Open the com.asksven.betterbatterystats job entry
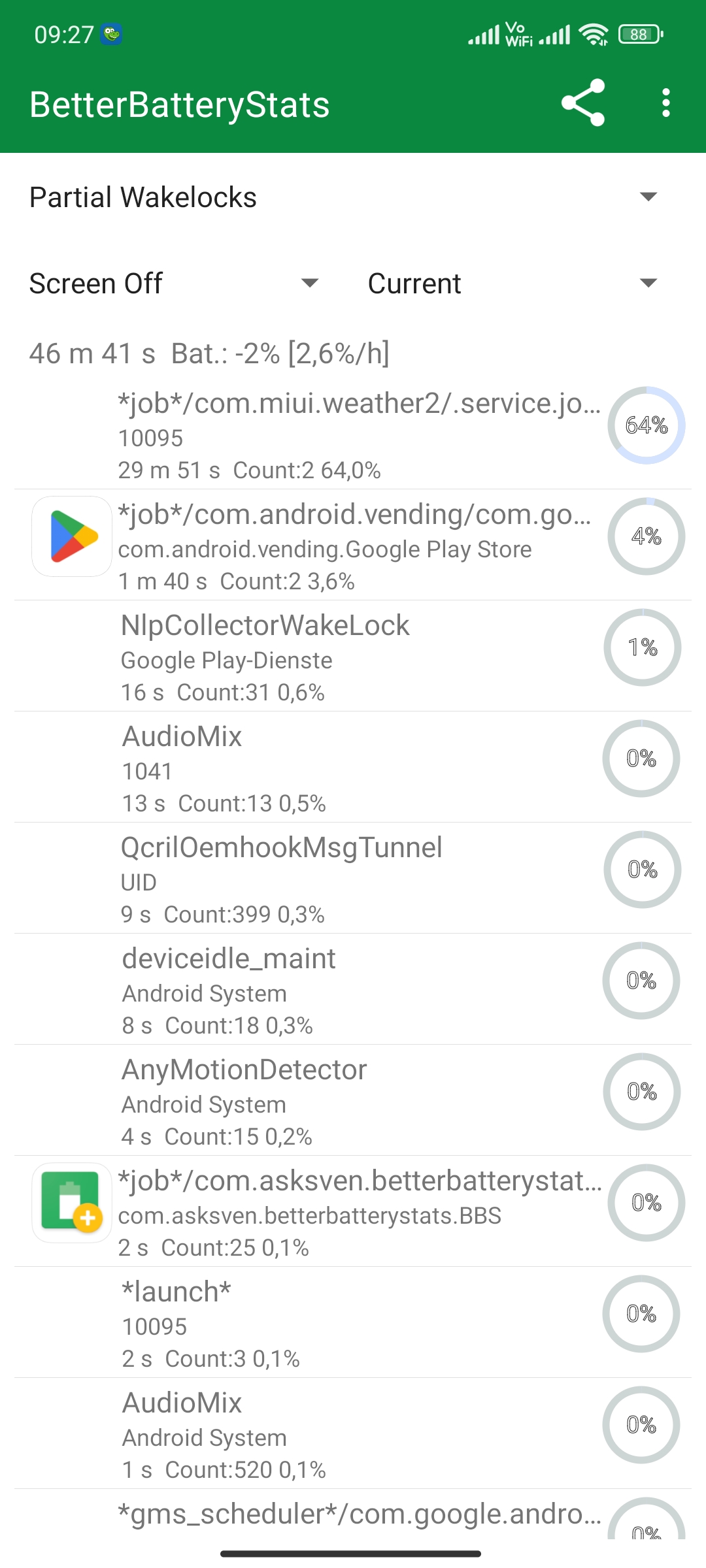 pos(353,1211)
